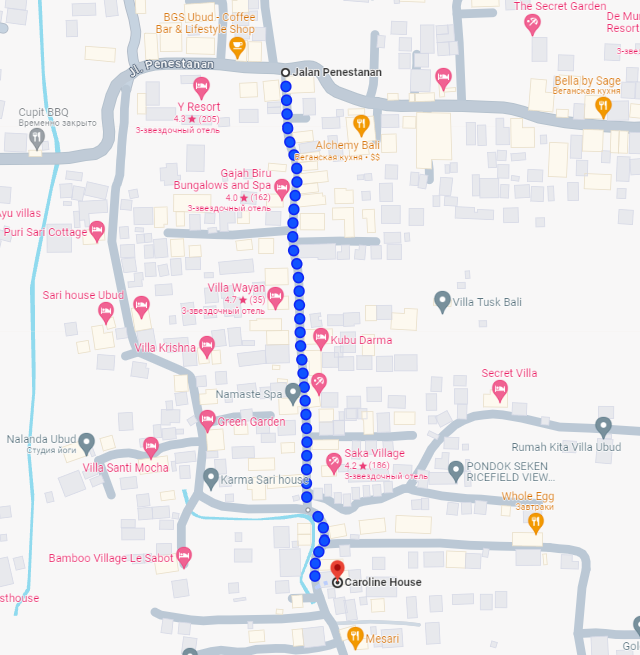Open the Saka Village marker
The width and height of the screenshot is (640, 655).
pyautogui.click(x=334, y=463)
